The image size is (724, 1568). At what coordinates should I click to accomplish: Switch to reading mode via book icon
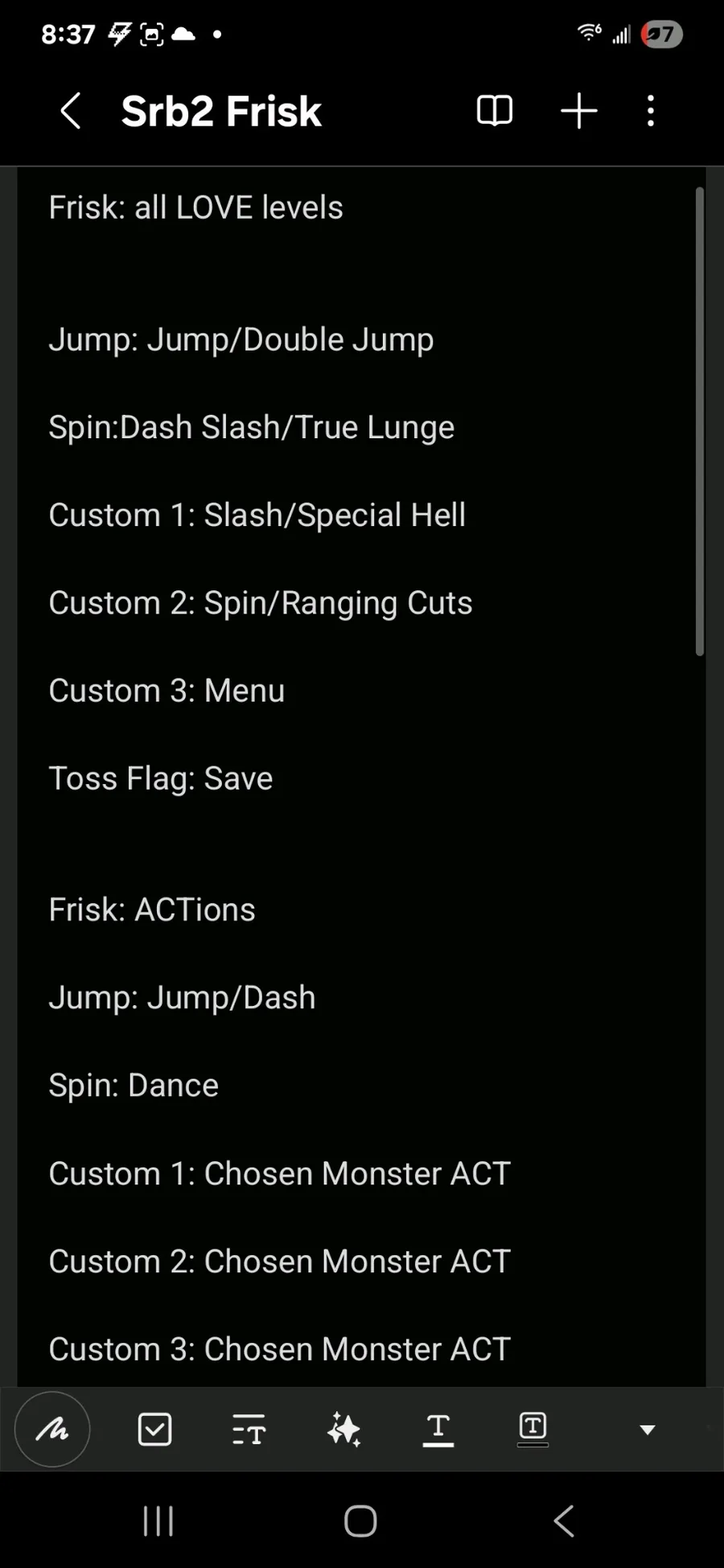tap(494, 111)
